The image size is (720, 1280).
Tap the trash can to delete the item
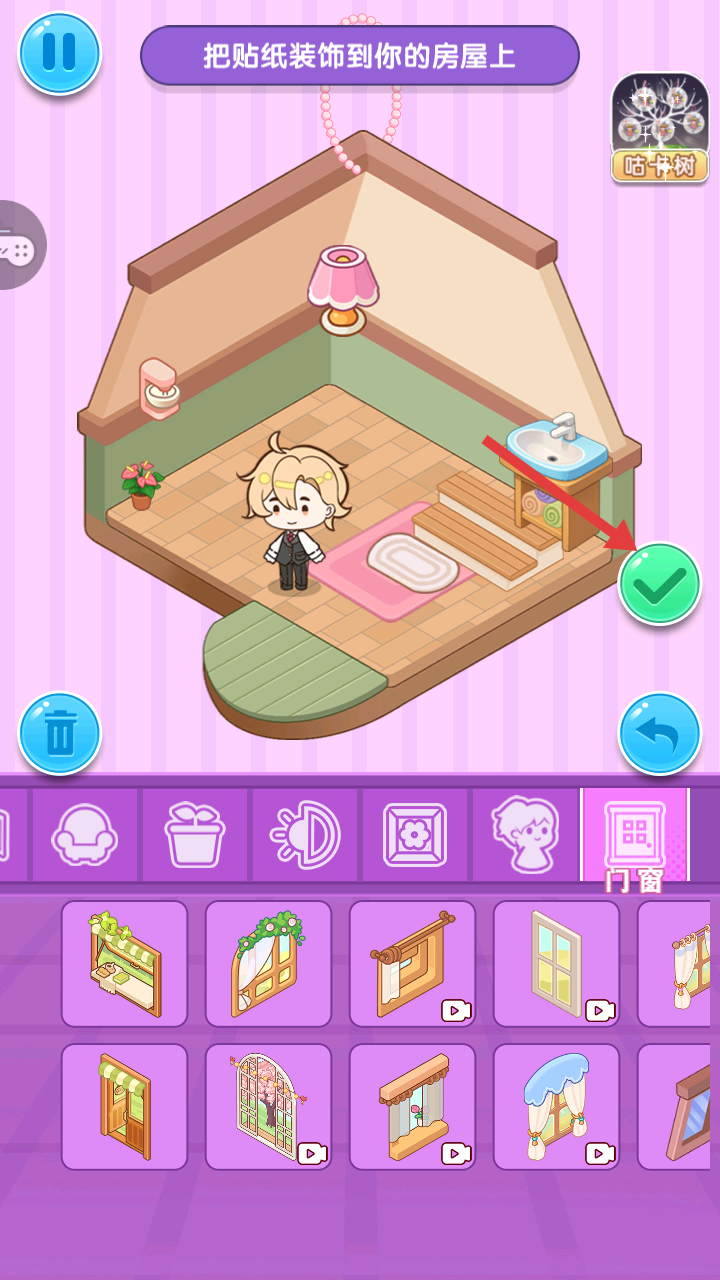pyautogui.click(x=60, y=734)
